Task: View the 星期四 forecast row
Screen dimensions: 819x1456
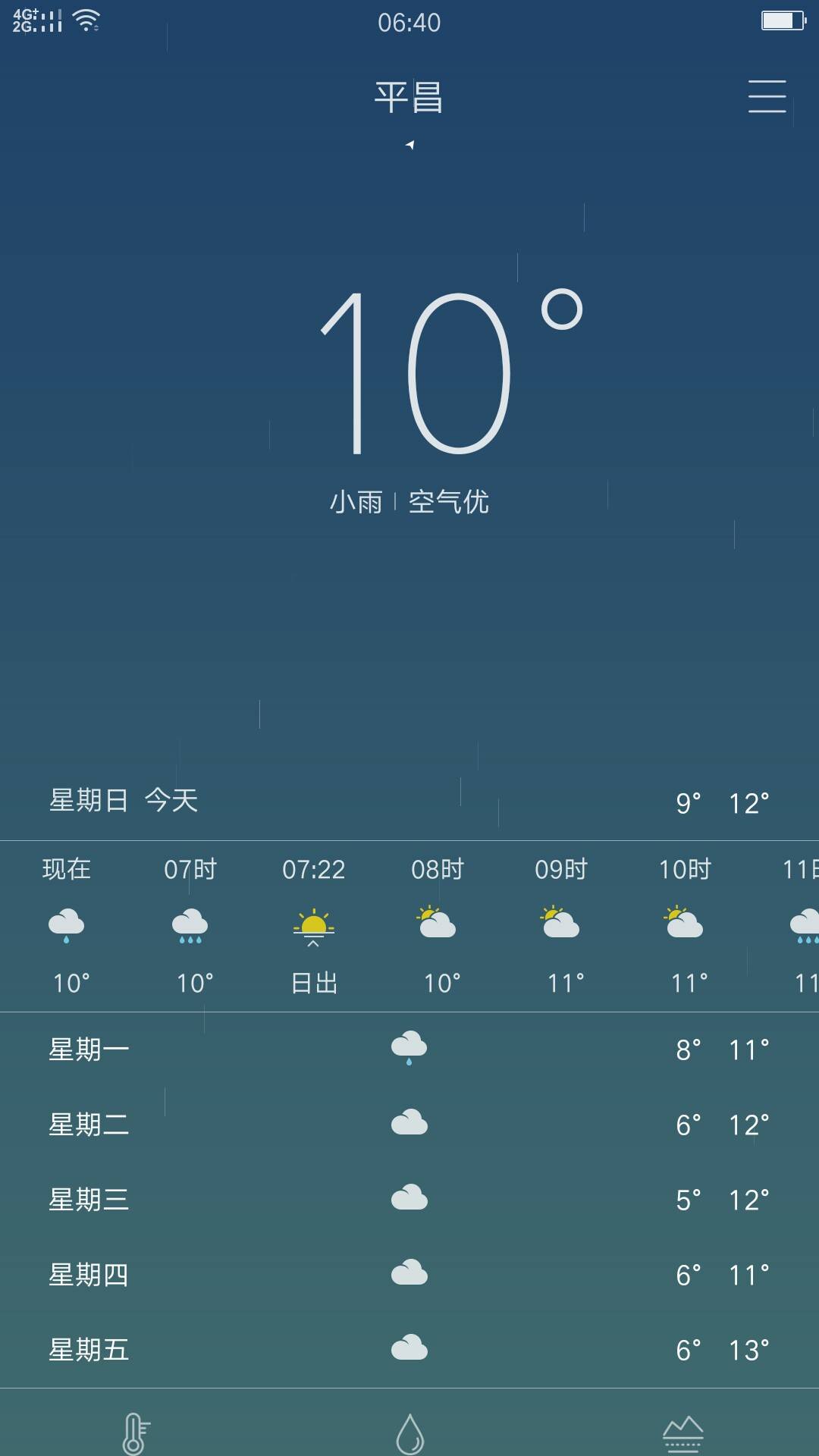Action: click(x=409, y=1275)
